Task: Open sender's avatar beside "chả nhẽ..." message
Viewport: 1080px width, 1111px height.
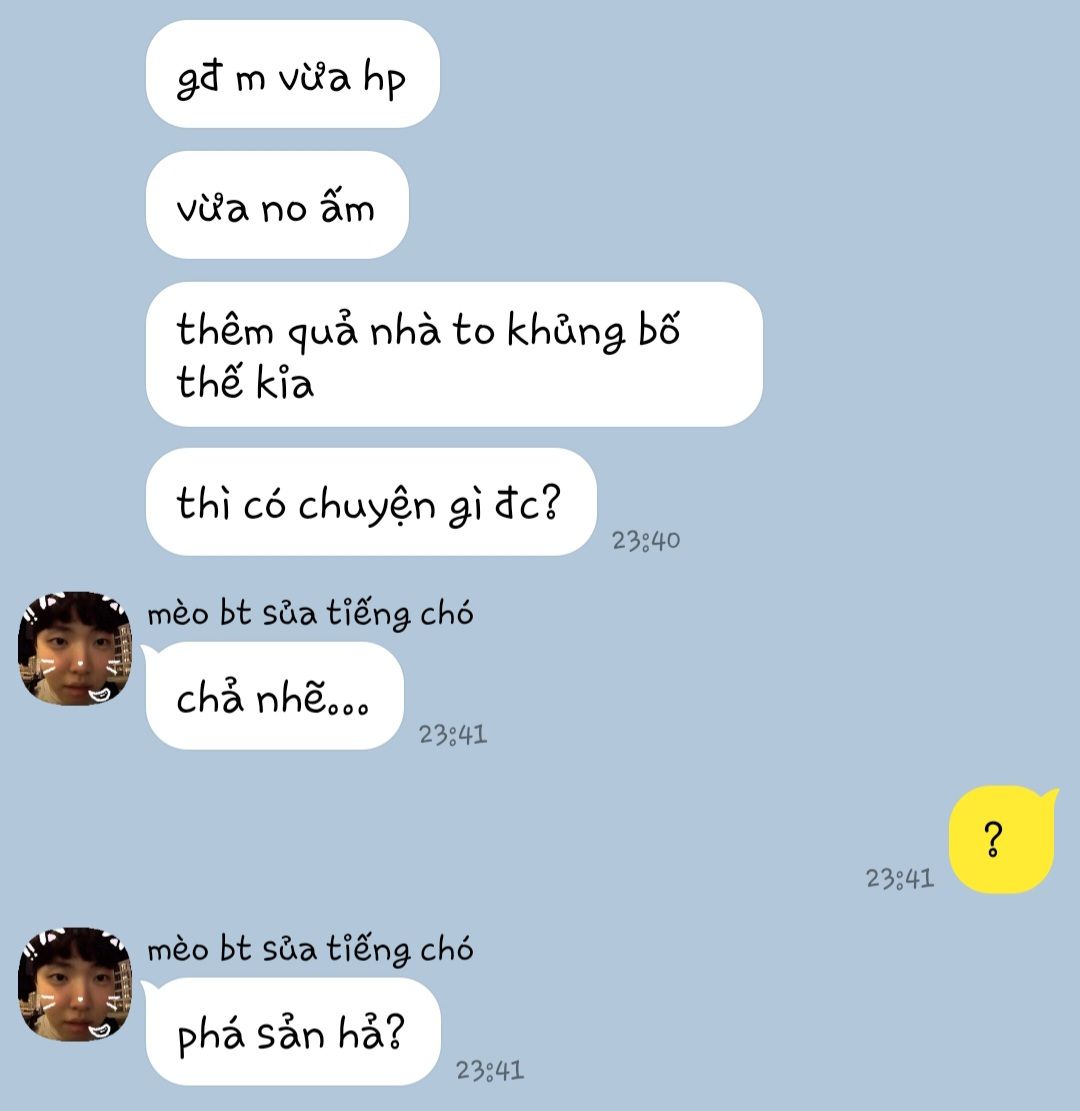Action: [75, 648]
